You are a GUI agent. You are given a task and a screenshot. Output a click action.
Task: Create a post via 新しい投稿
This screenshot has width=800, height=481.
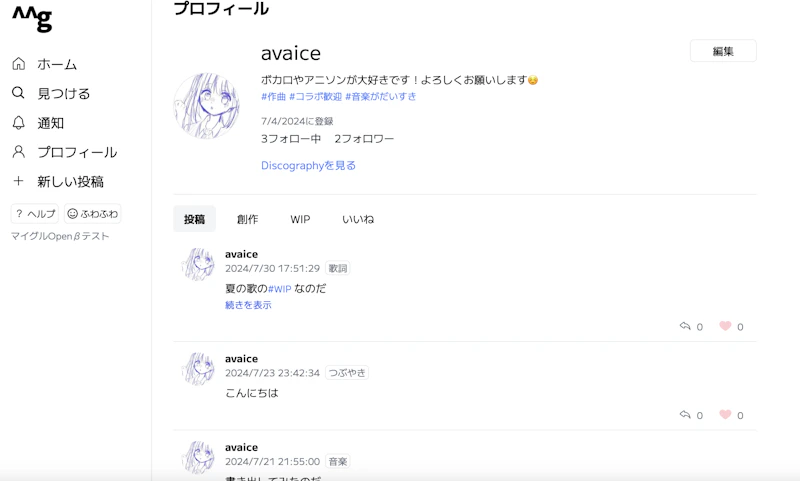[x=69, y=181]
